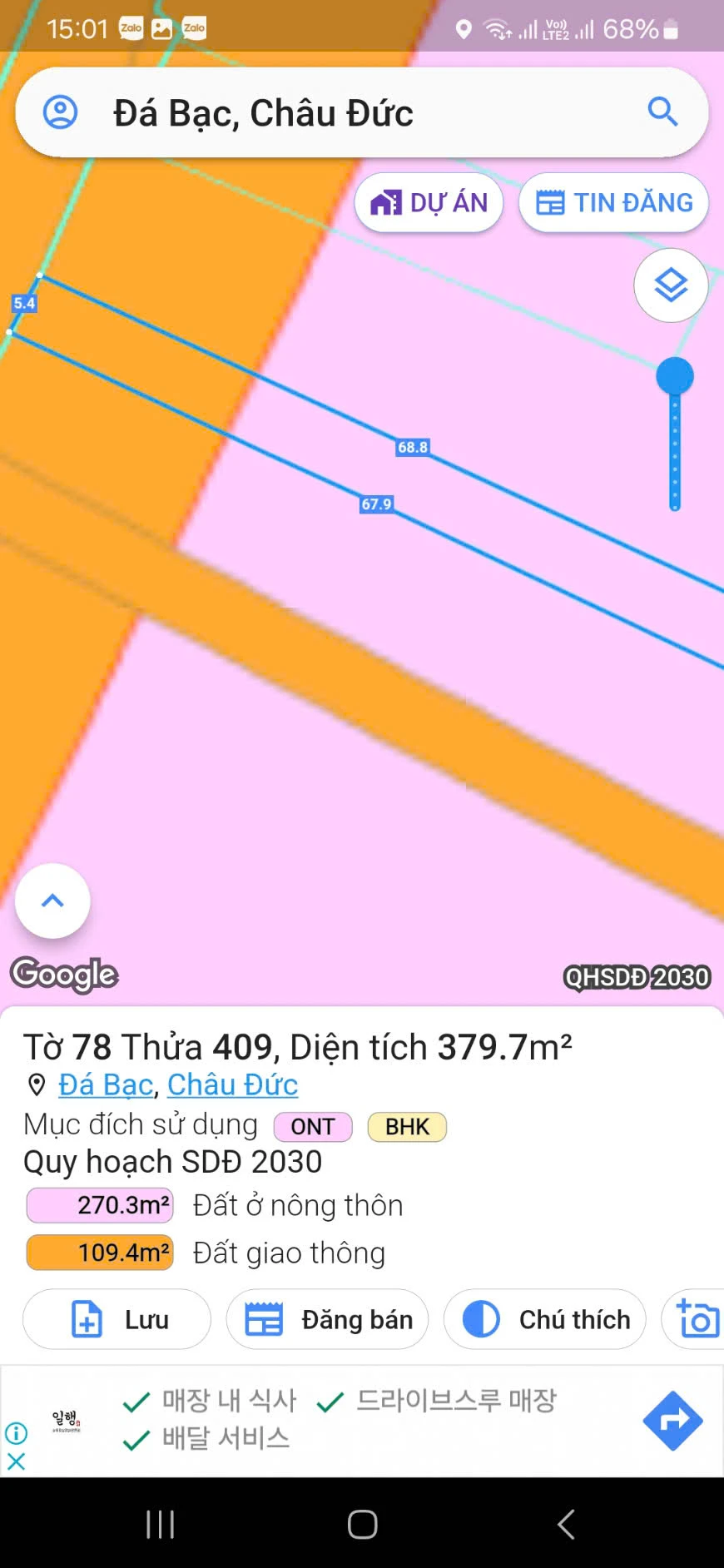Screen dimensions: 724x1568
Task: Tap the search magnifier icon
Action: tap(662, 111)
